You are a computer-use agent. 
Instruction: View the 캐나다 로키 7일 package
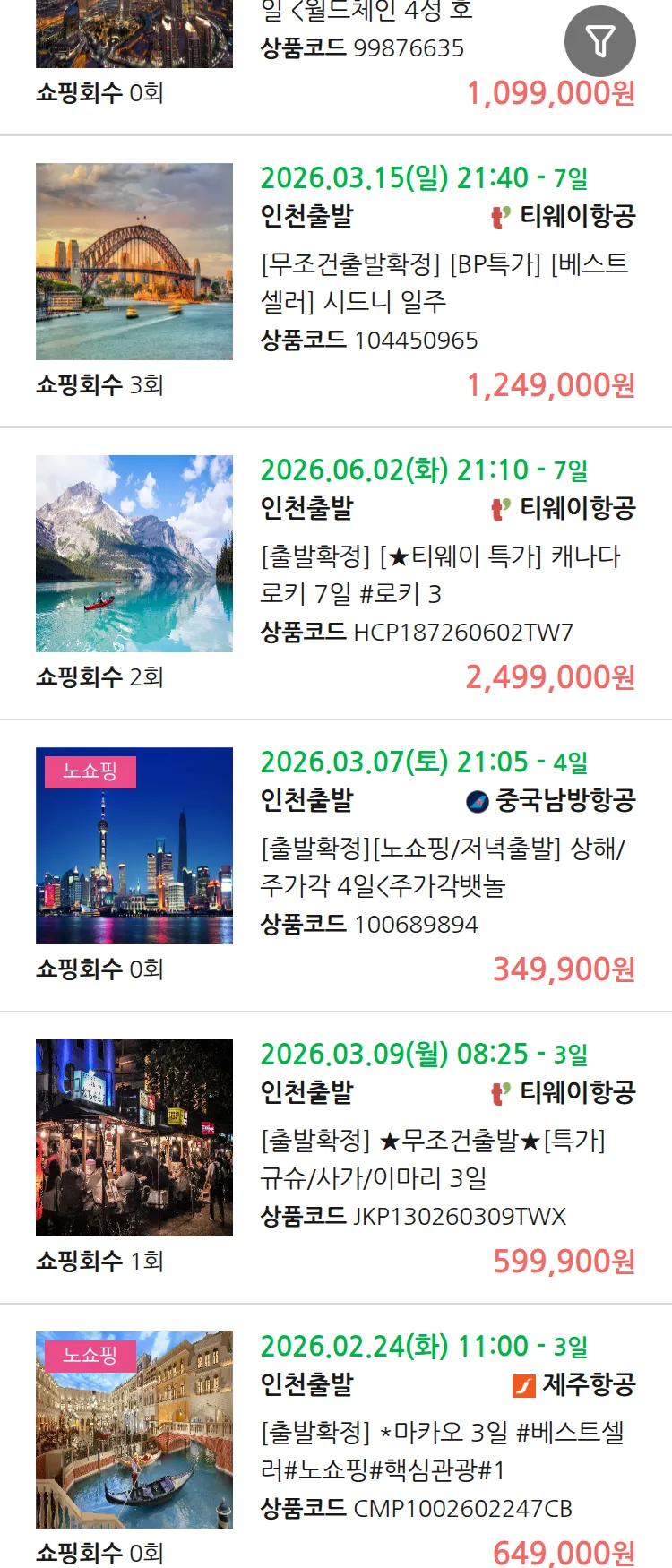pos(441,574)
